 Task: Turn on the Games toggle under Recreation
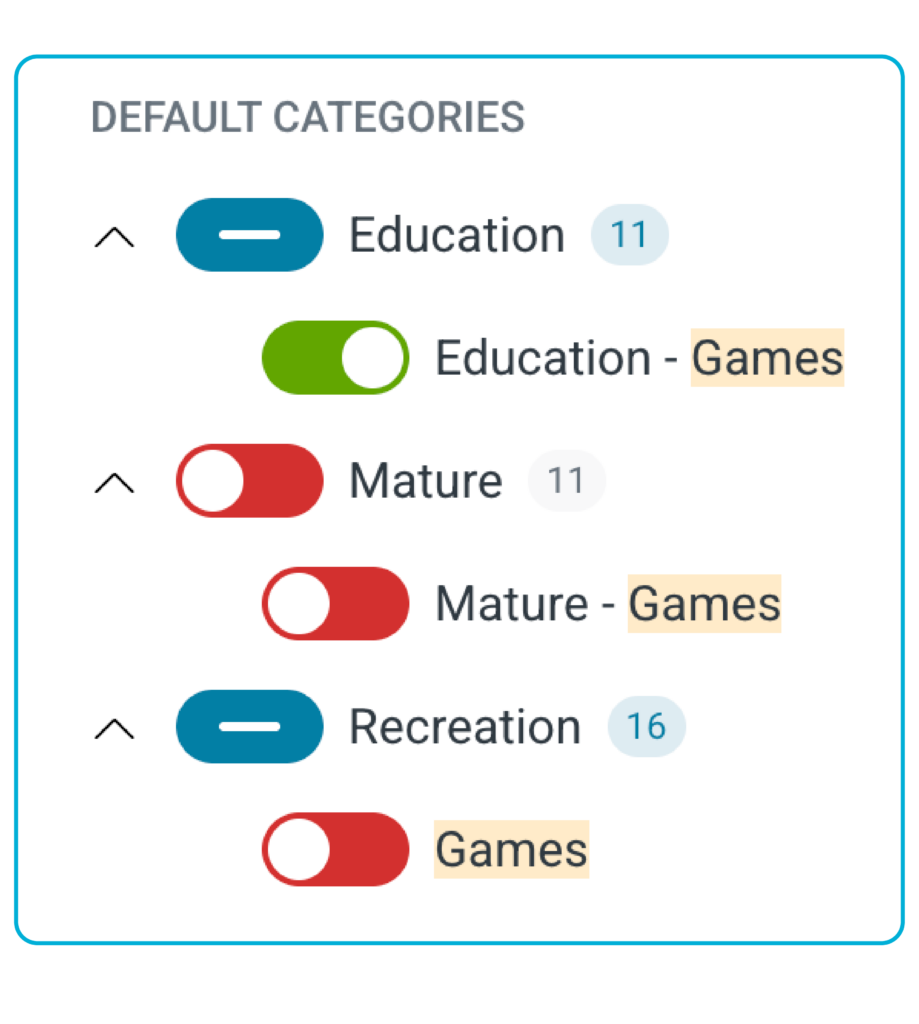(334, 848)
